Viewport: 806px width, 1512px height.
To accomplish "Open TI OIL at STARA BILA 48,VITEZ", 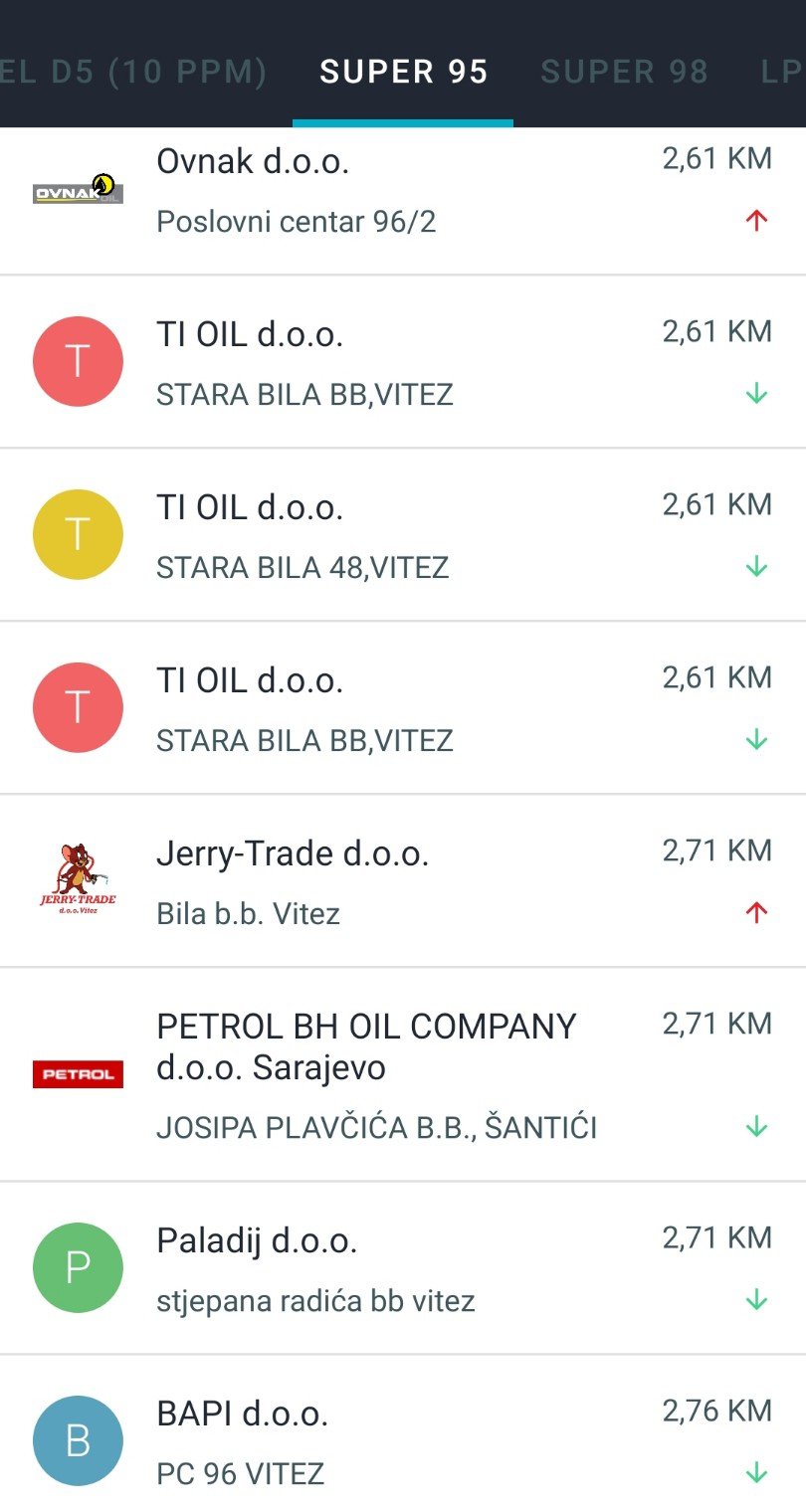I will pyautogui.click(x=403, y=535).
